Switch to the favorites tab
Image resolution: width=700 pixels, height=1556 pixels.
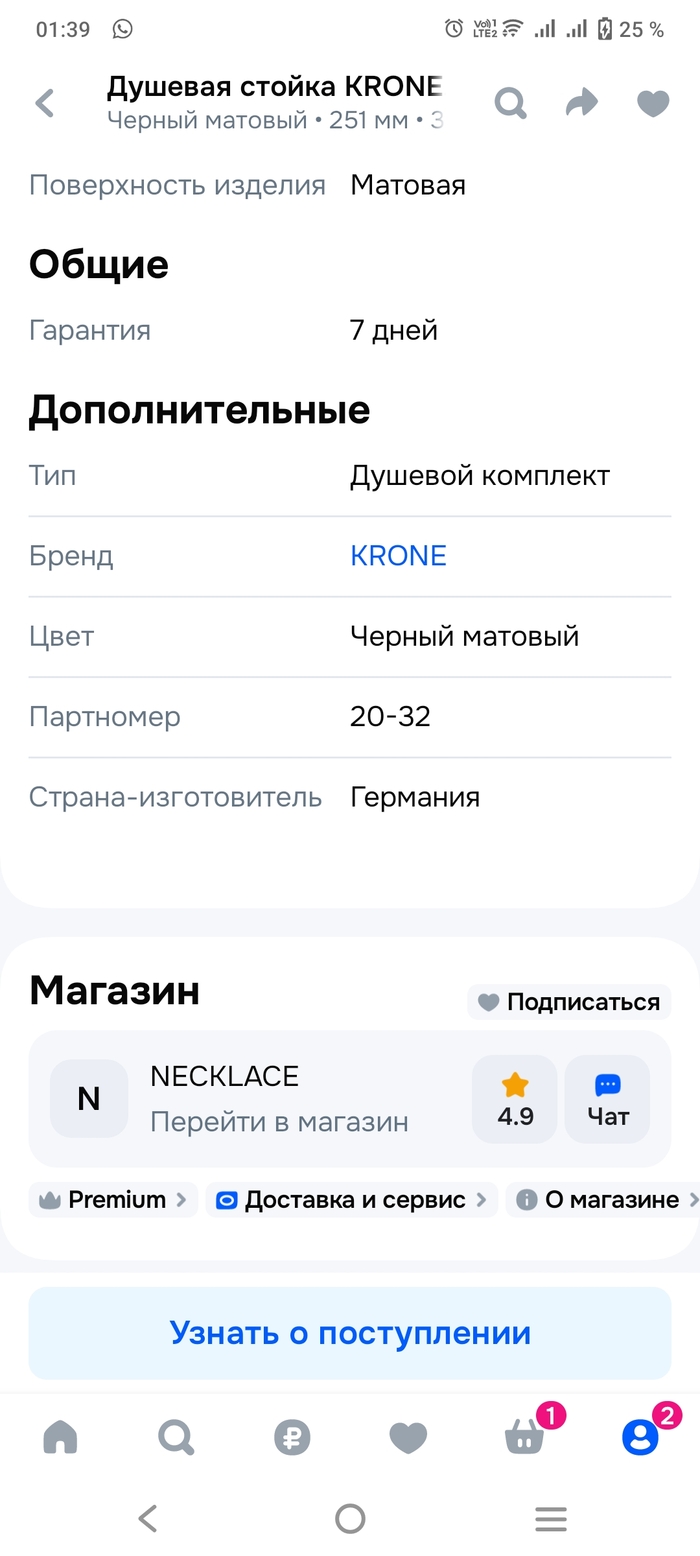point(408,1438)
